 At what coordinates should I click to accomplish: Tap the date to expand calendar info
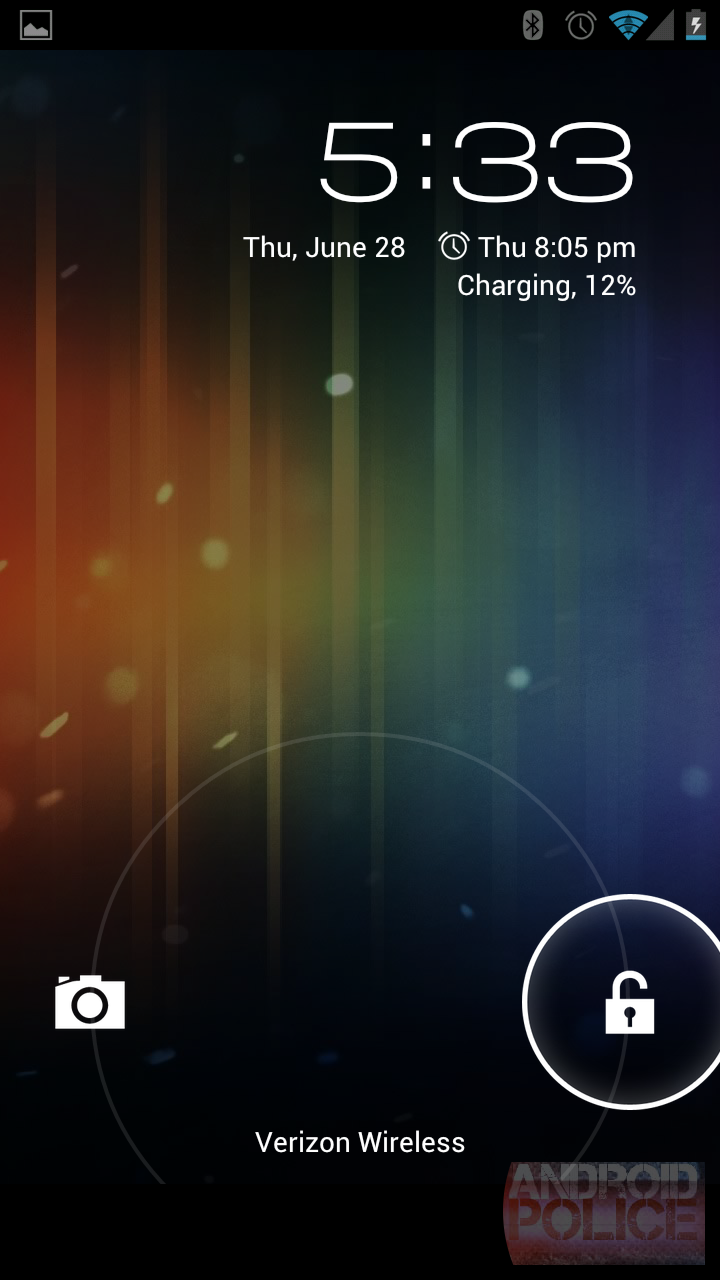point(324,247)
